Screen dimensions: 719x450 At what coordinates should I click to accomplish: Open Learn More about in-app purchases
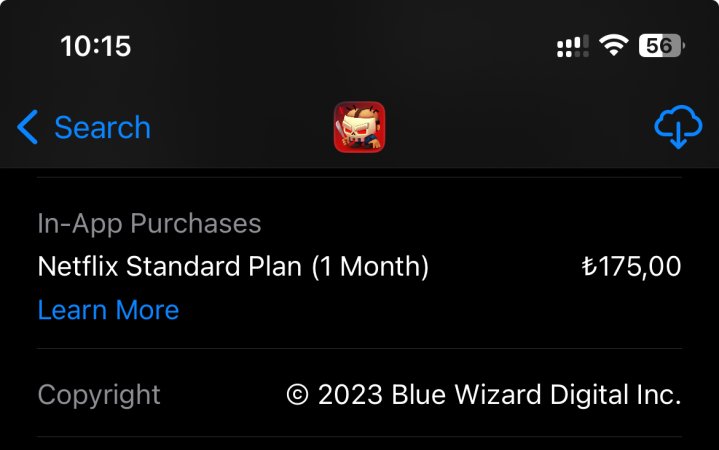click(x=108, y=310)
